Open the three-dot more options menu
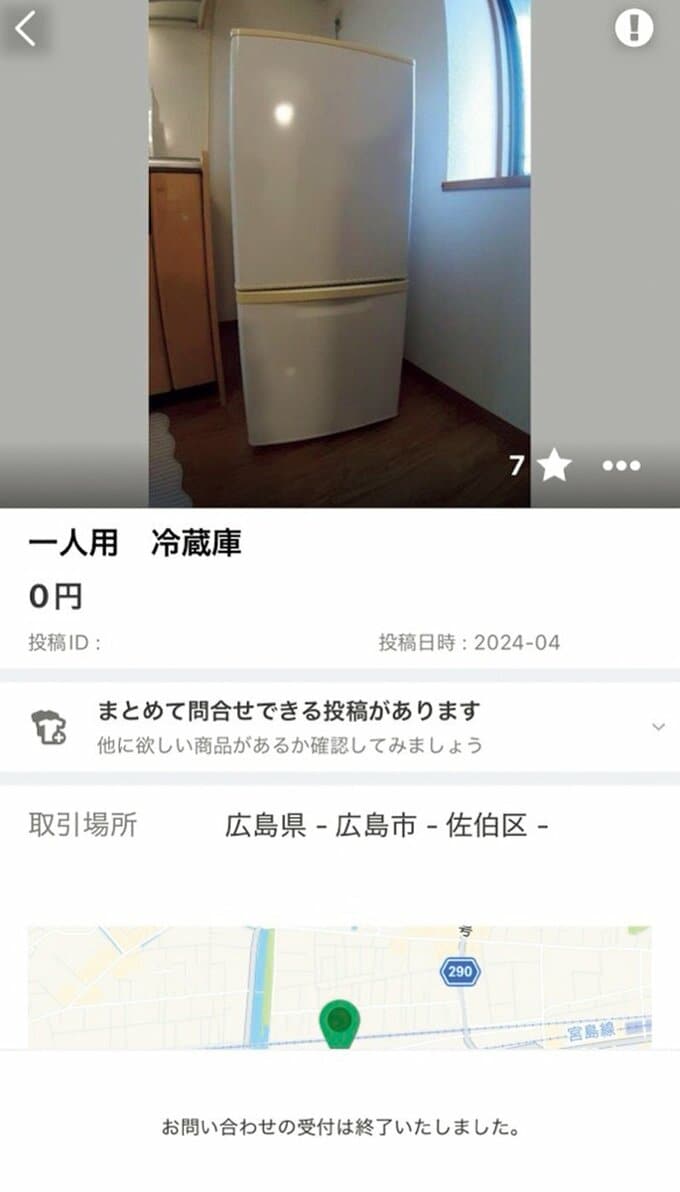This screenshot has height=1192, width=680. [621, 466]
